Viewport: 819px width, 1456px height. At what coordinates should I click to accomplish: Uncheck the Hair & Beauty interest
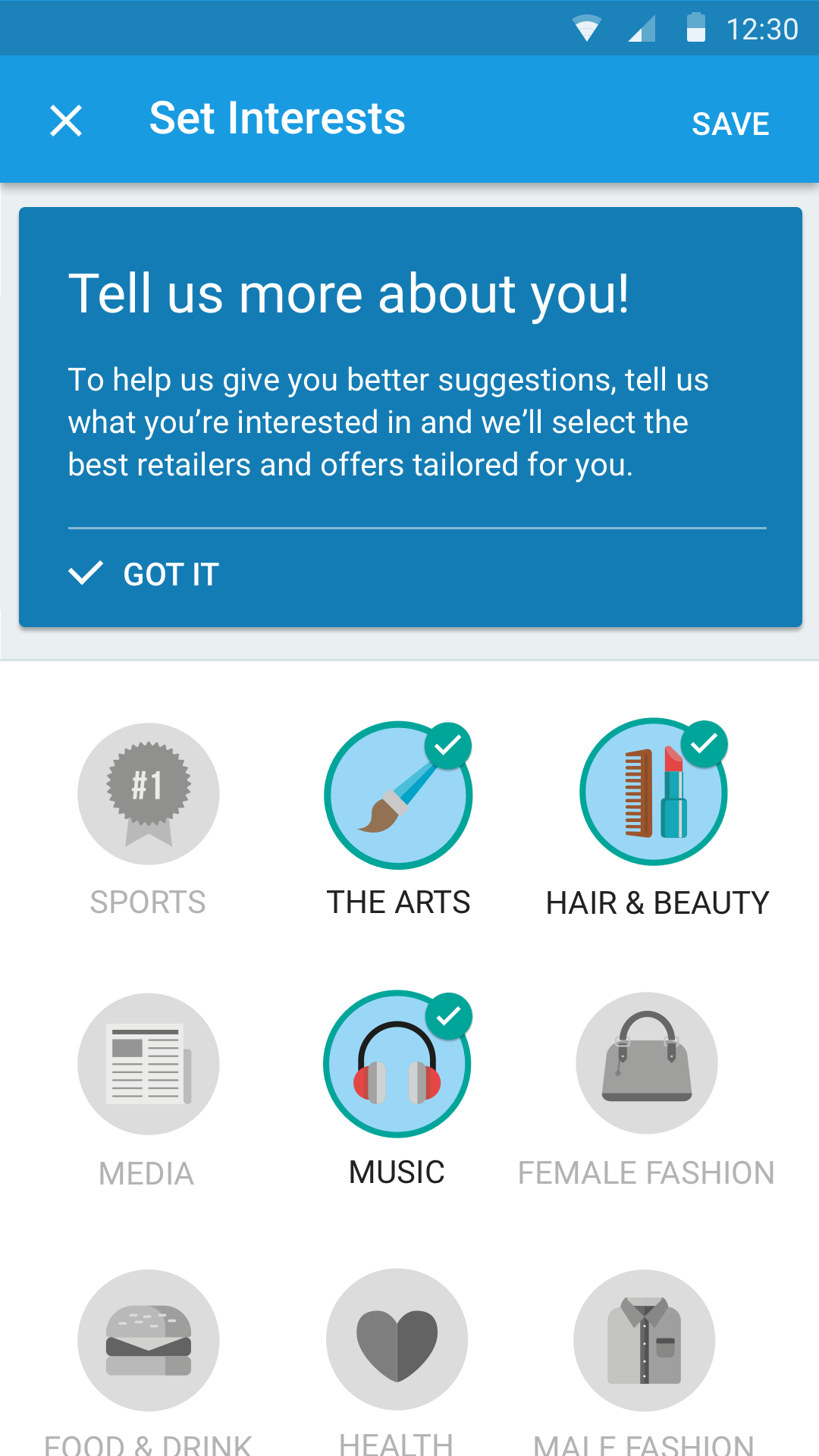(x=654, y=792)
